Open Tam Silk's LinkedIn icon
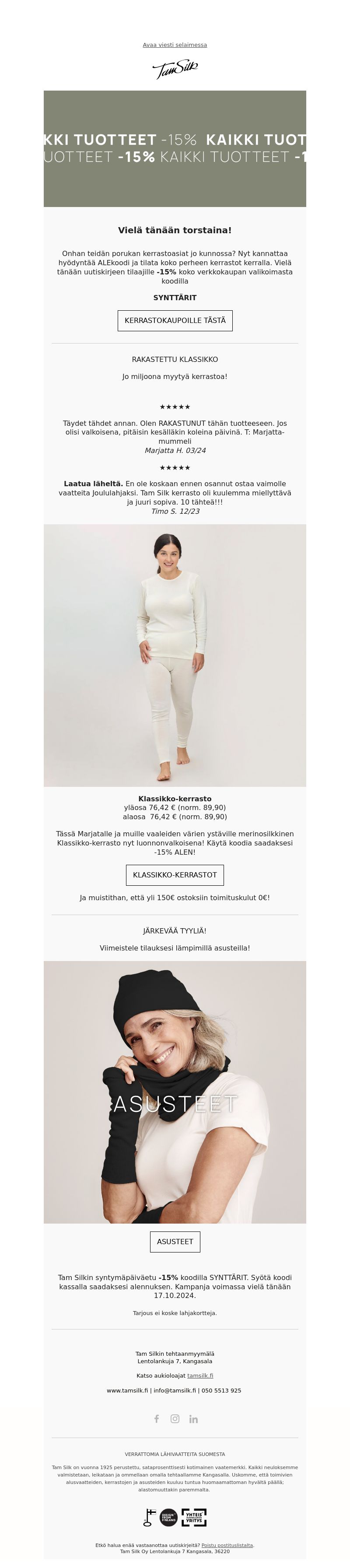The image size is (350, 1568). coord(193,1419)
